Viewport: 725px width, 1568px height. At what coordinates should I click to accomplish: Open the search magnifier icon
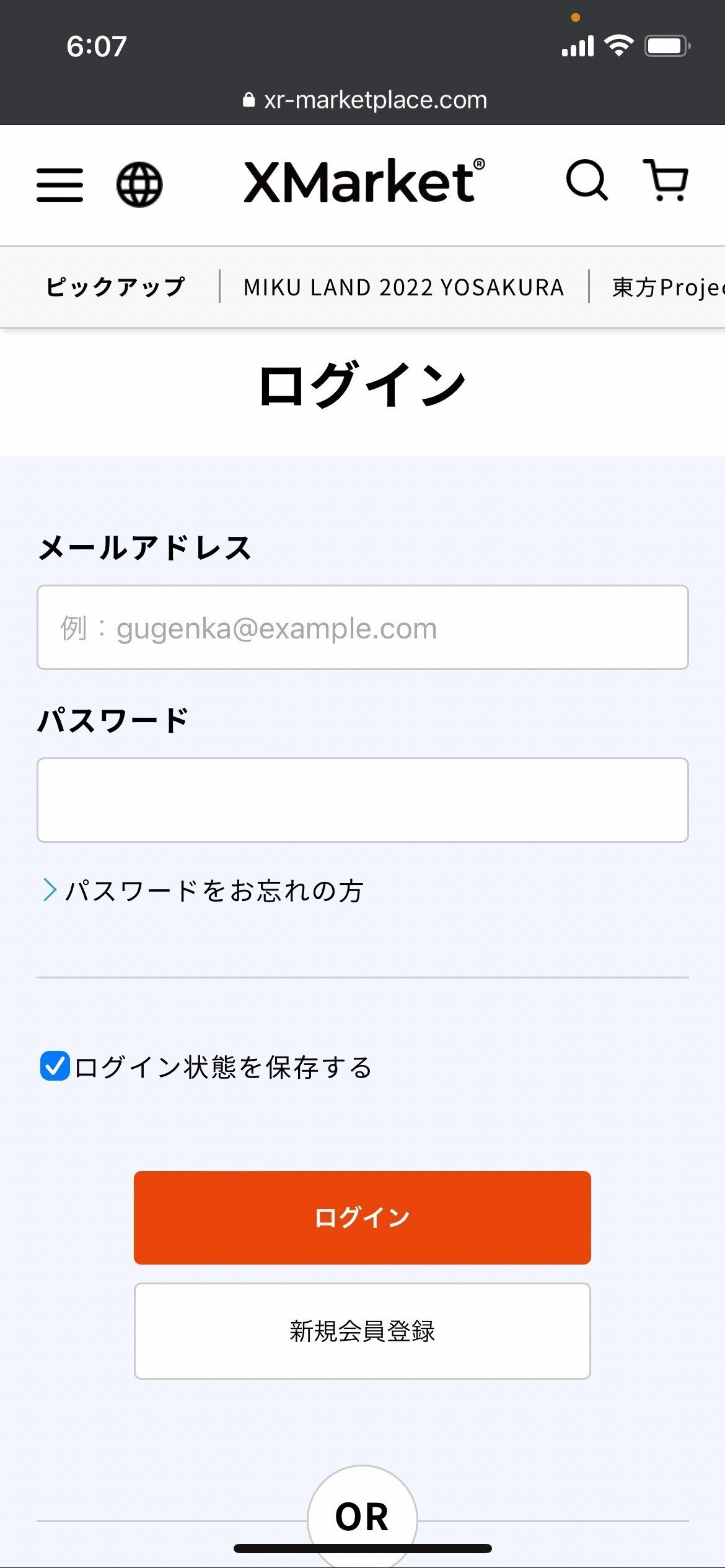587,180
